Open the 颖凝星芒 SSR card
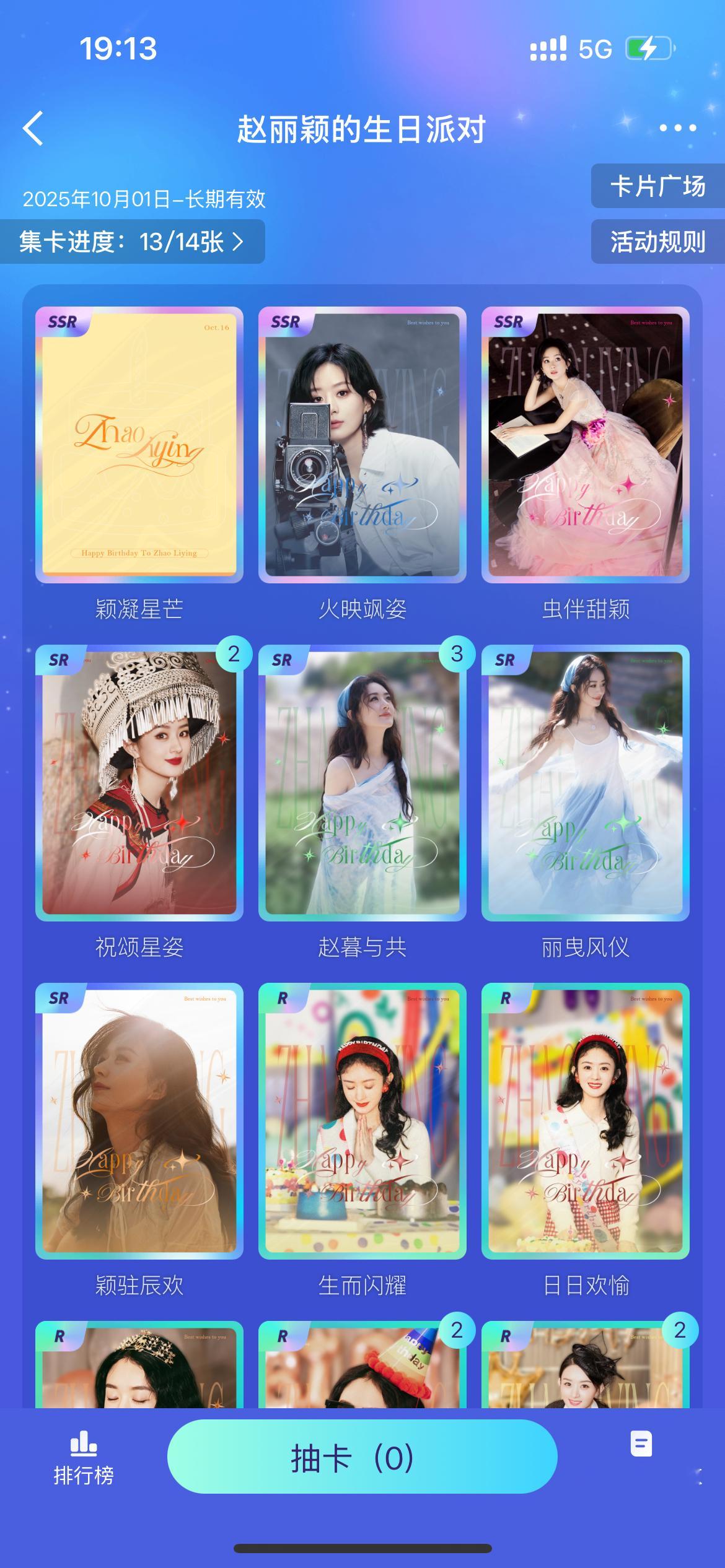The height and width of the screenshot is (1568, 725). point(139,445)
